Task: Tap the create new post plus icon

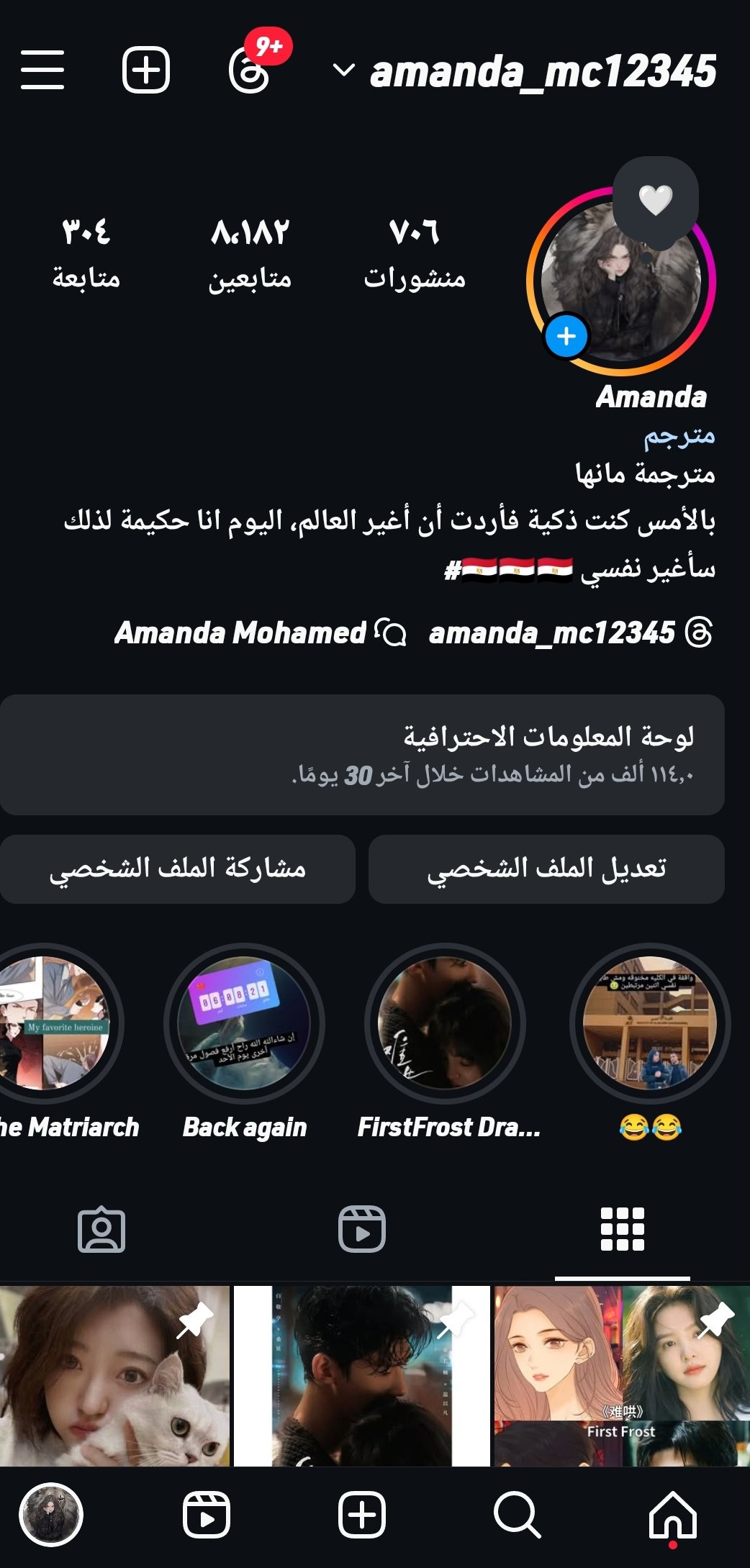Action: [146, 70]
